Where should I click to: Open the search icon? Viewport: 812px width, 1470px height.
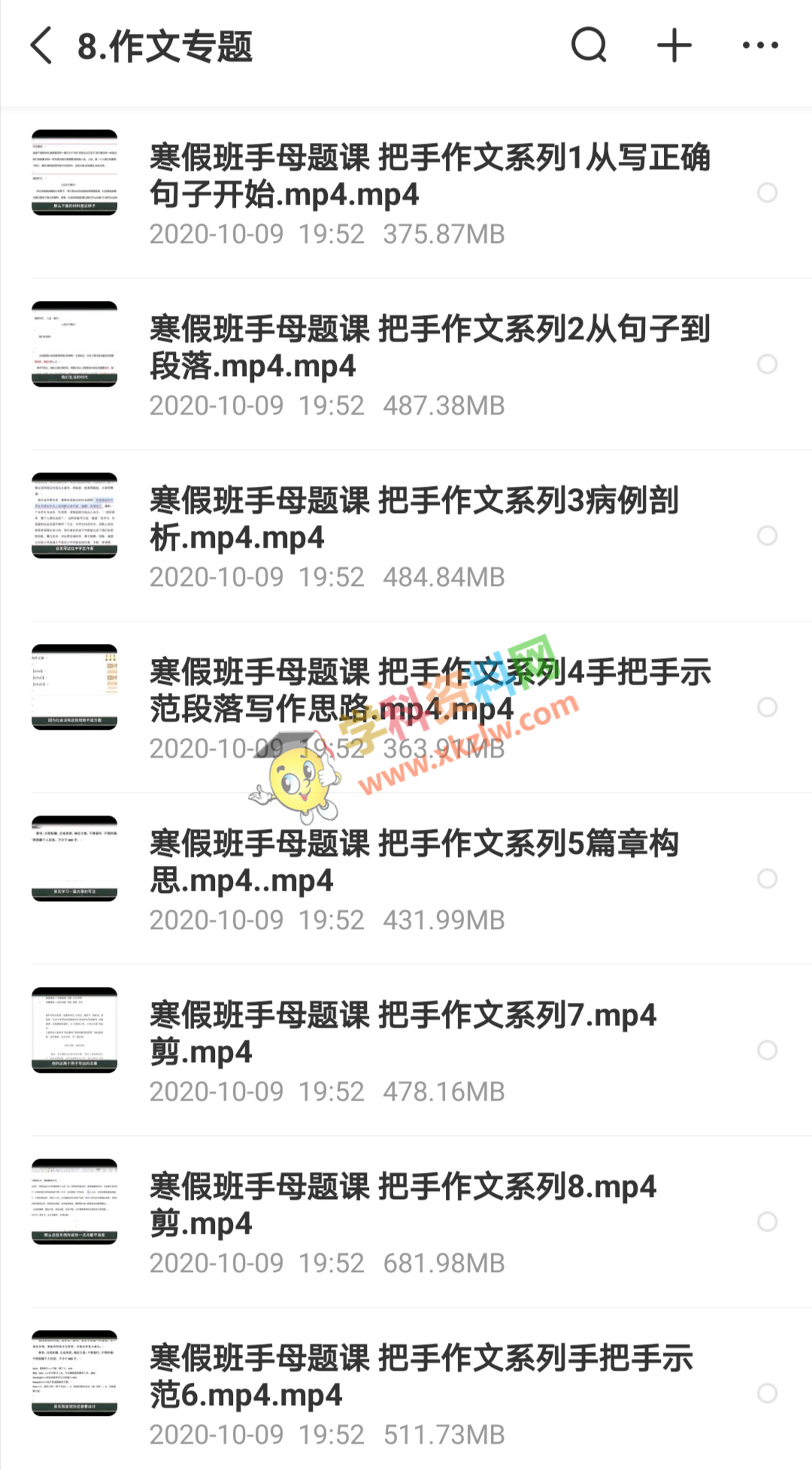coord(589,46)
